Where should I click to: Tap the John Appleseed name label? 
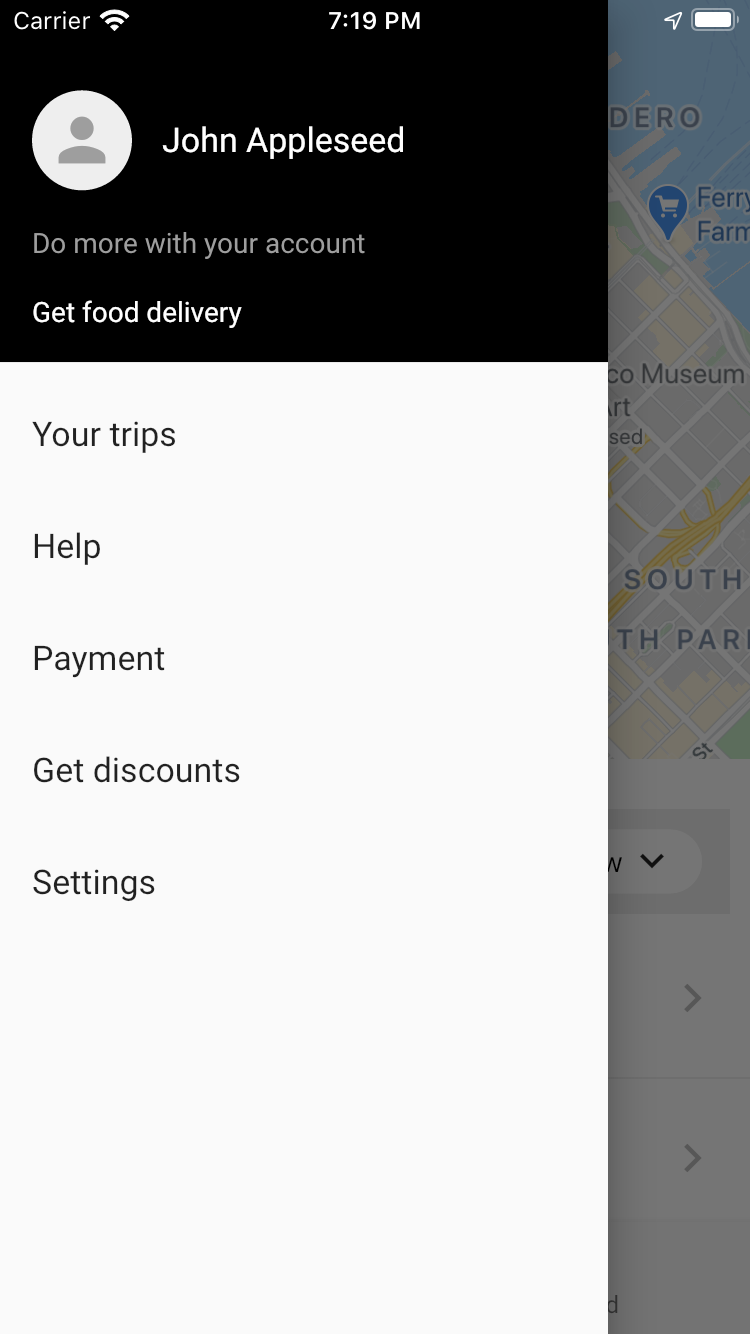[x=283, y=140]
